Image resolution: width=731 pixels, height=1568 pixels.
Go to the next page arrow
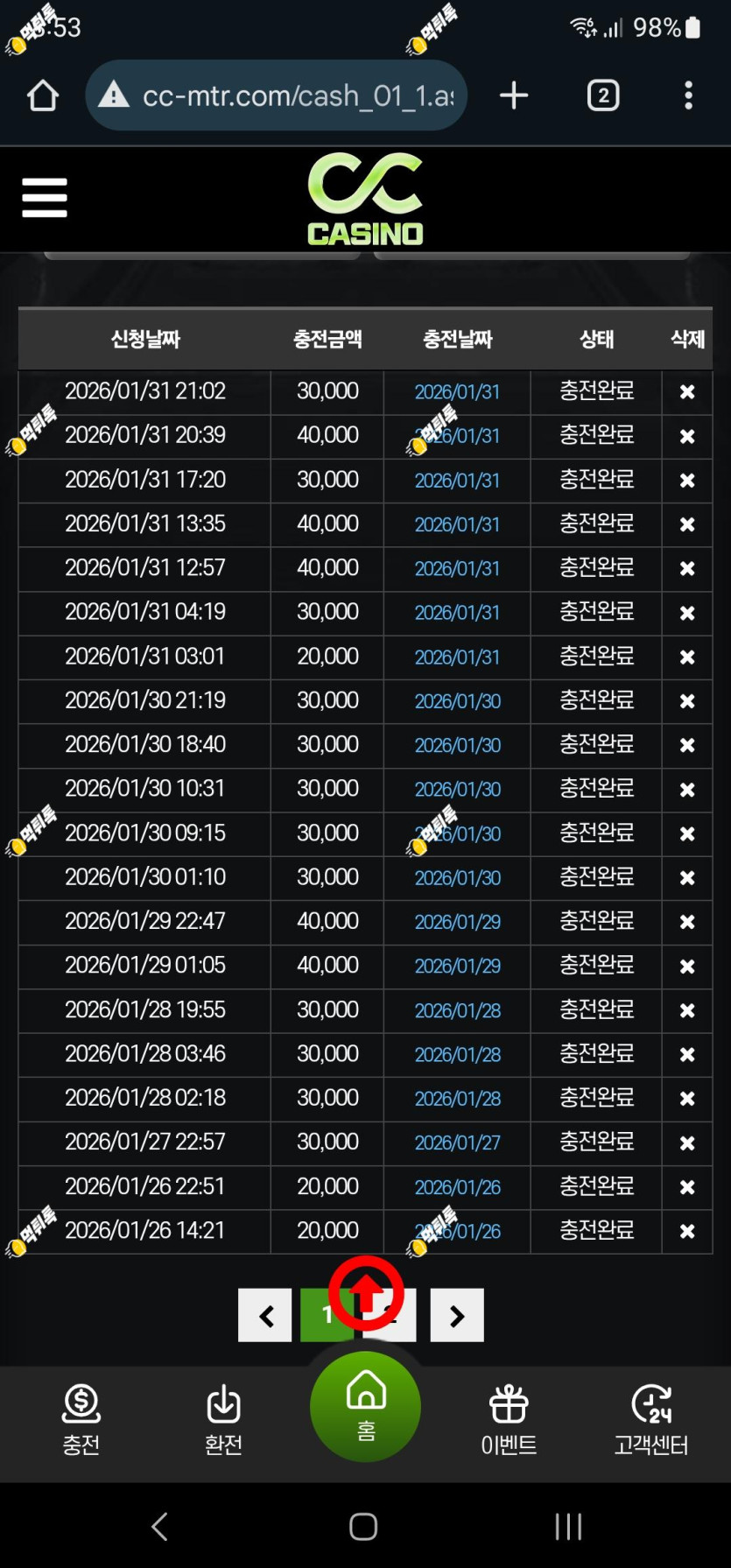[x=457, y=1315]
